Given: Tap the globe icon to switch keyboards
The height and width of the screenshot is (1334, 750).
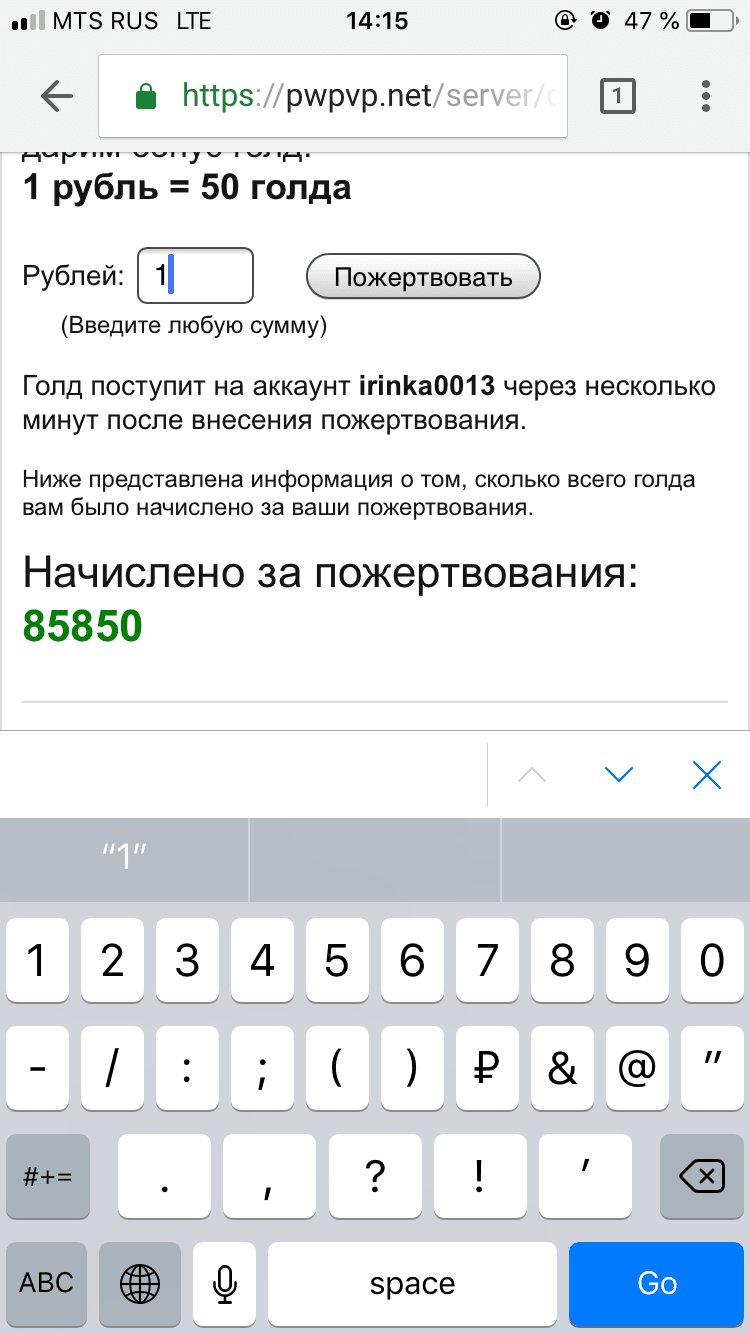Looking at the screenshot, I should 139,1284.
